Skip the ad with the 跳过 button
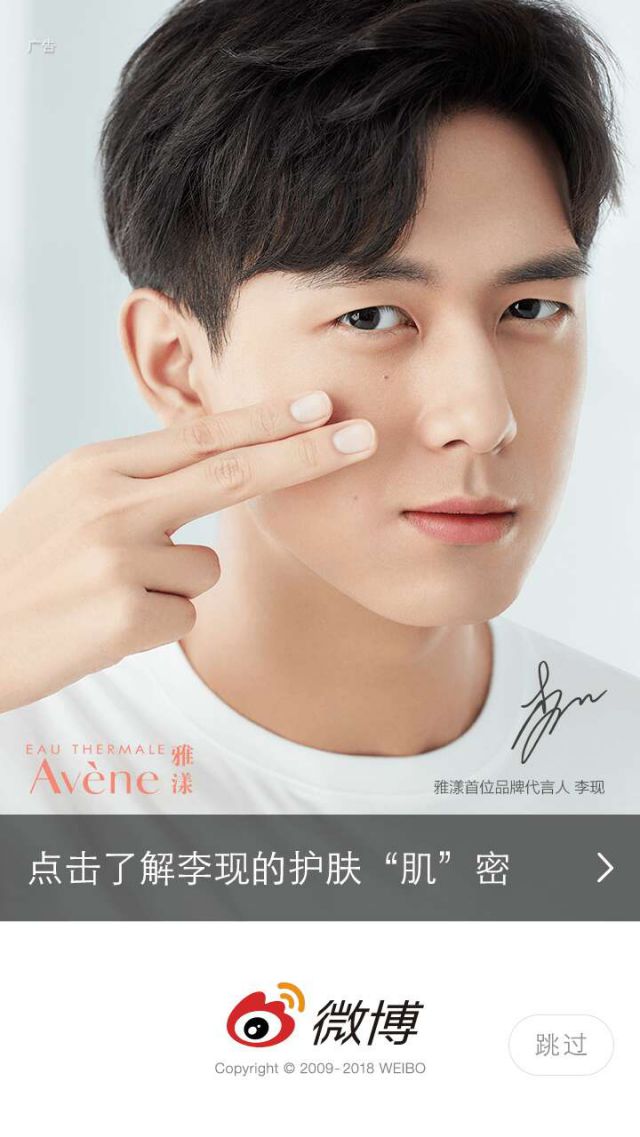This screenshot has height=1137, width=640. coord(561,1046)
